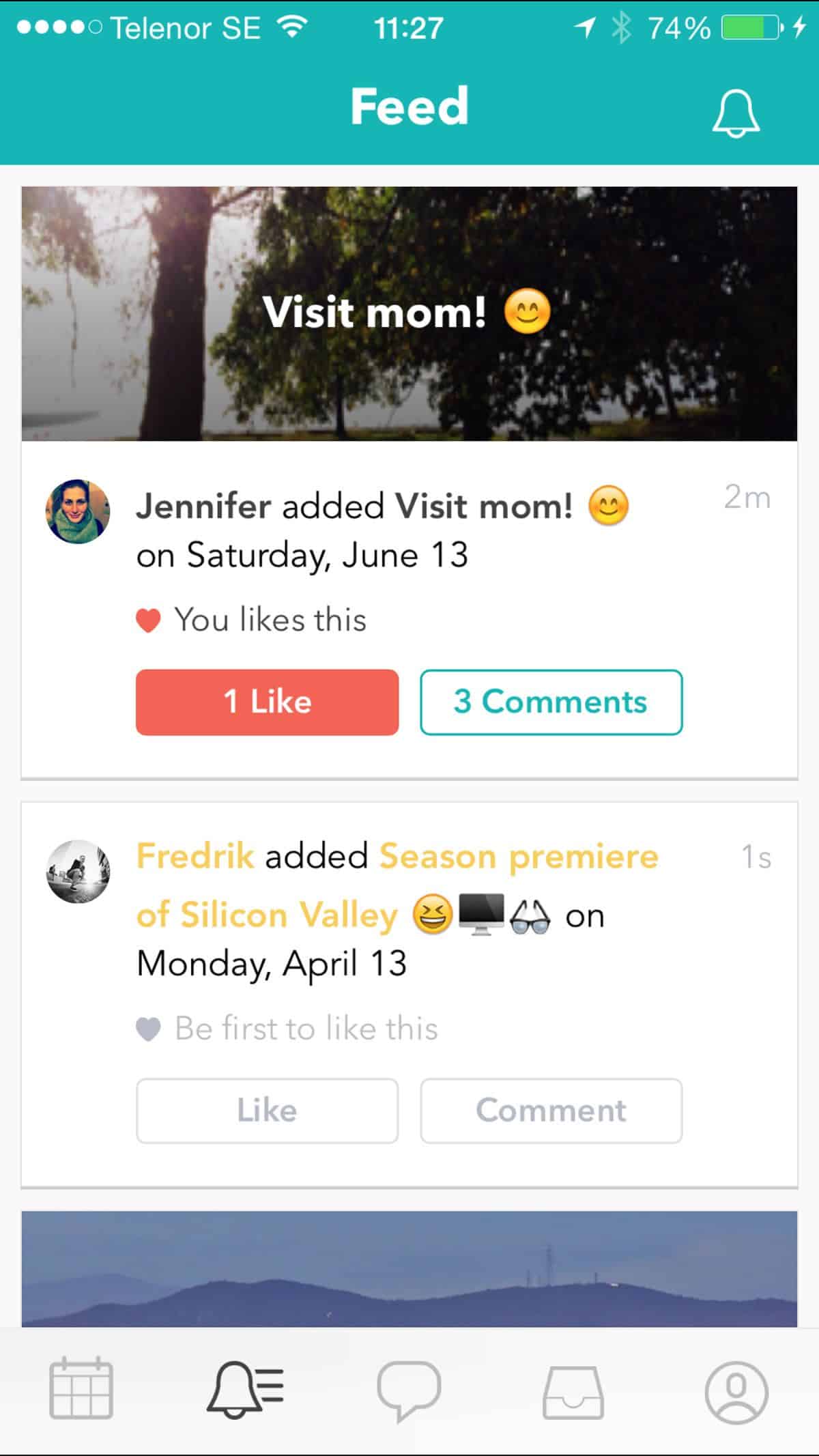
Task: Open the inbox tray tab
Action: click(573, 1392)
